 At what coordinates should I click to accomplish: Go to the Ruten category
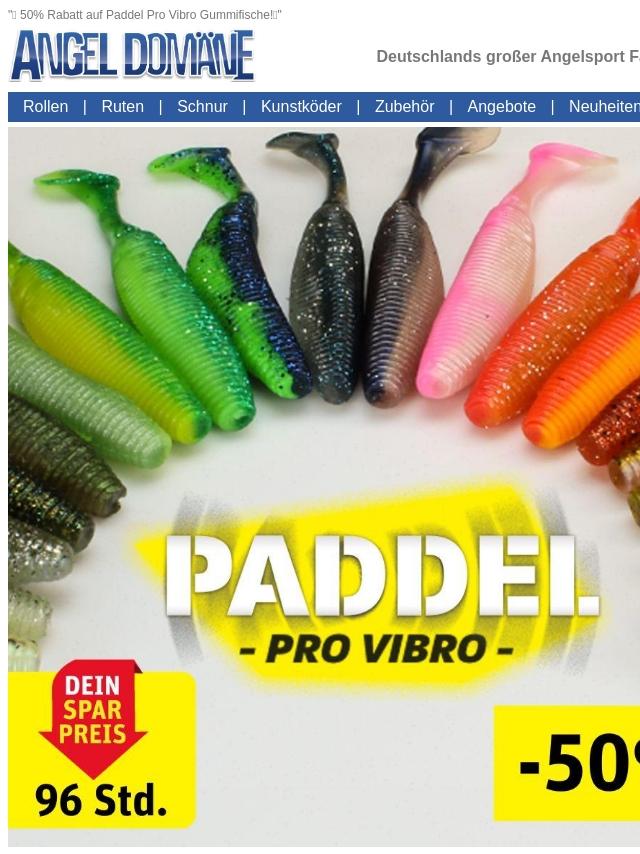coord(122,107)
